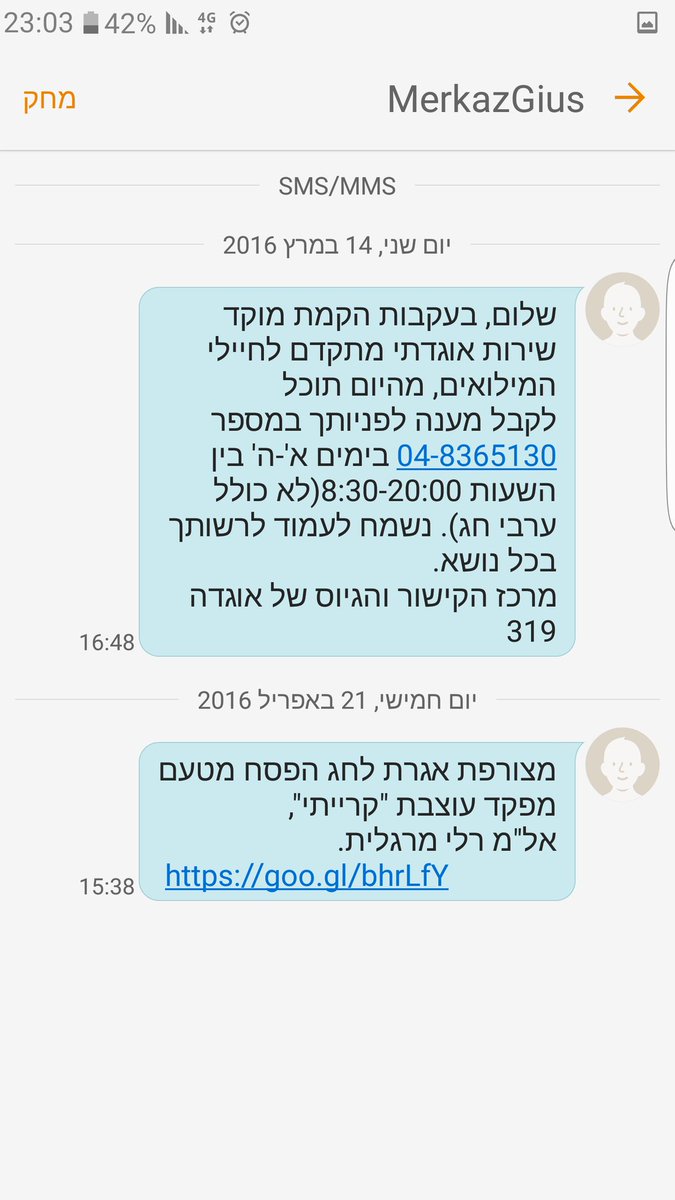Viewport: 675px width, 1200px height.
Task: Call the 04-8365130 phone number link
Action: point(476,455)
